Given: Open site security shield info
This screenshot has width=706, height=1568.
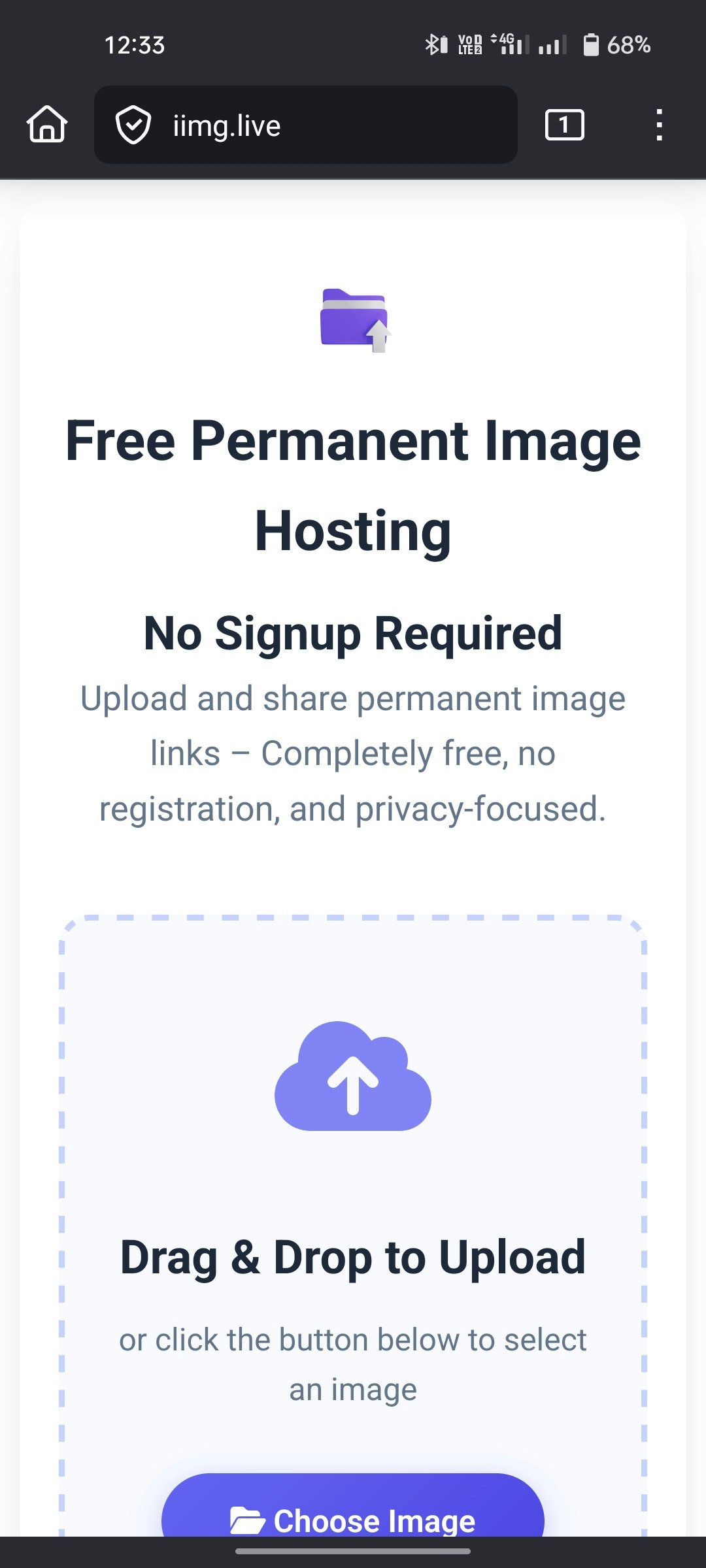Looking at the screenshot, I should pos(133,125).
